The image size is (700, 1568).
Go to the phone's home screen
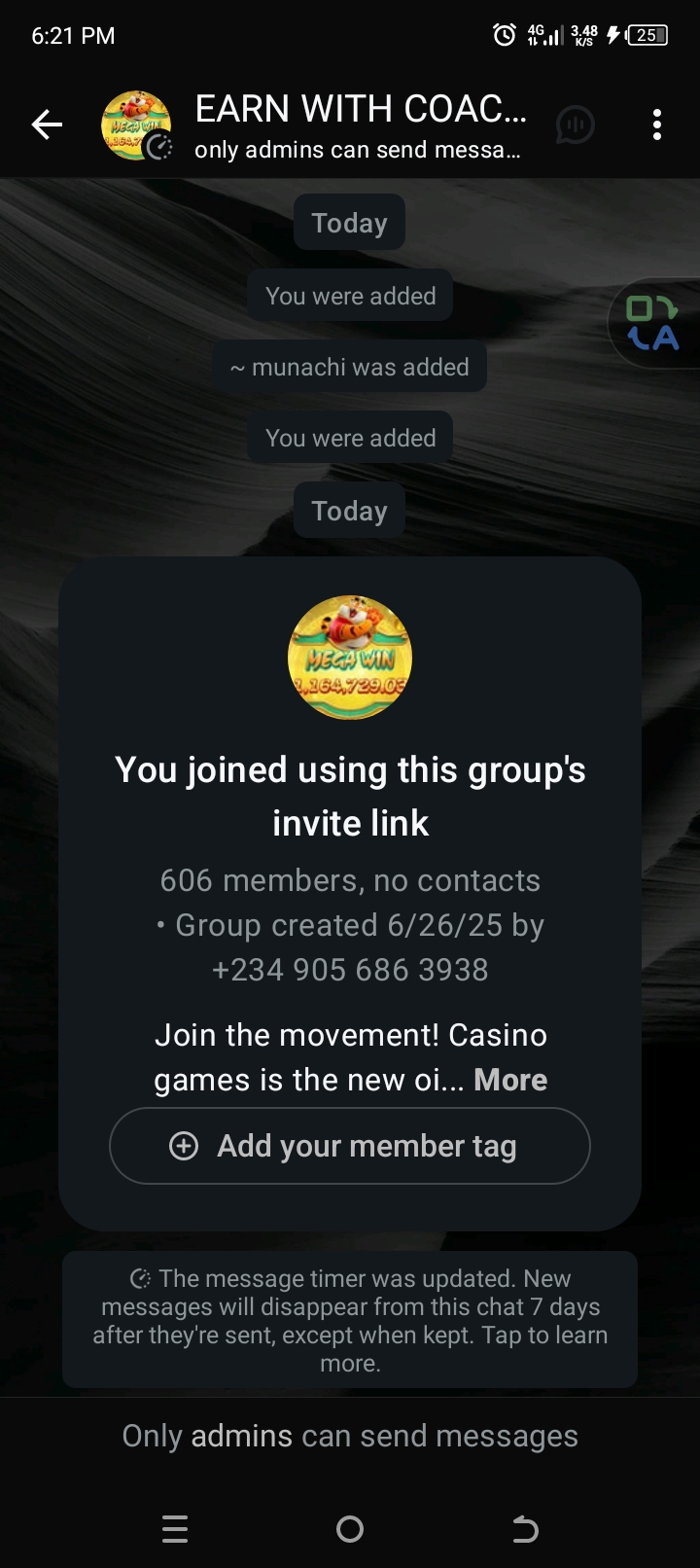[350, 1529]
